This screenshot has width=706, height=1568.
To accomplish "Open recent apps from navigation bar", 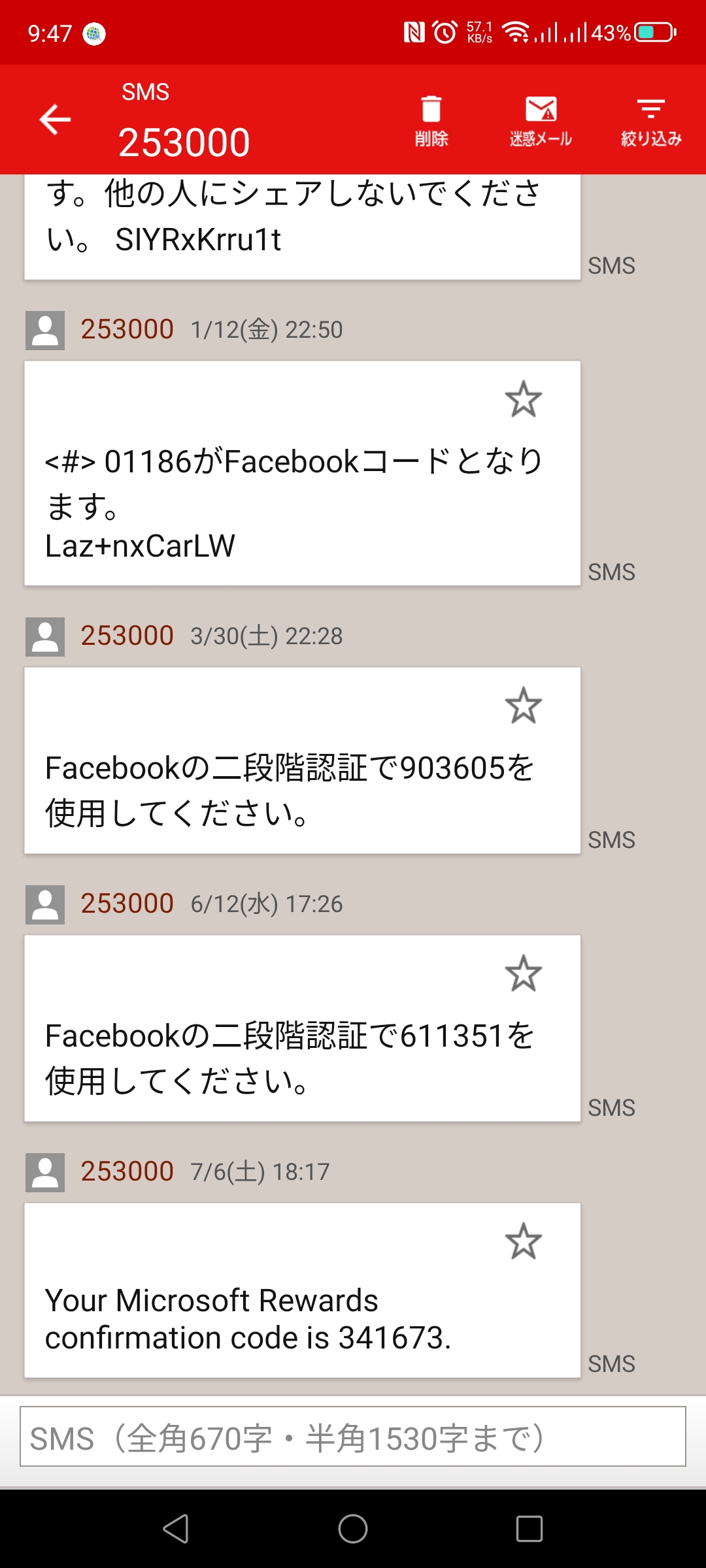I will click(529, 1529).
